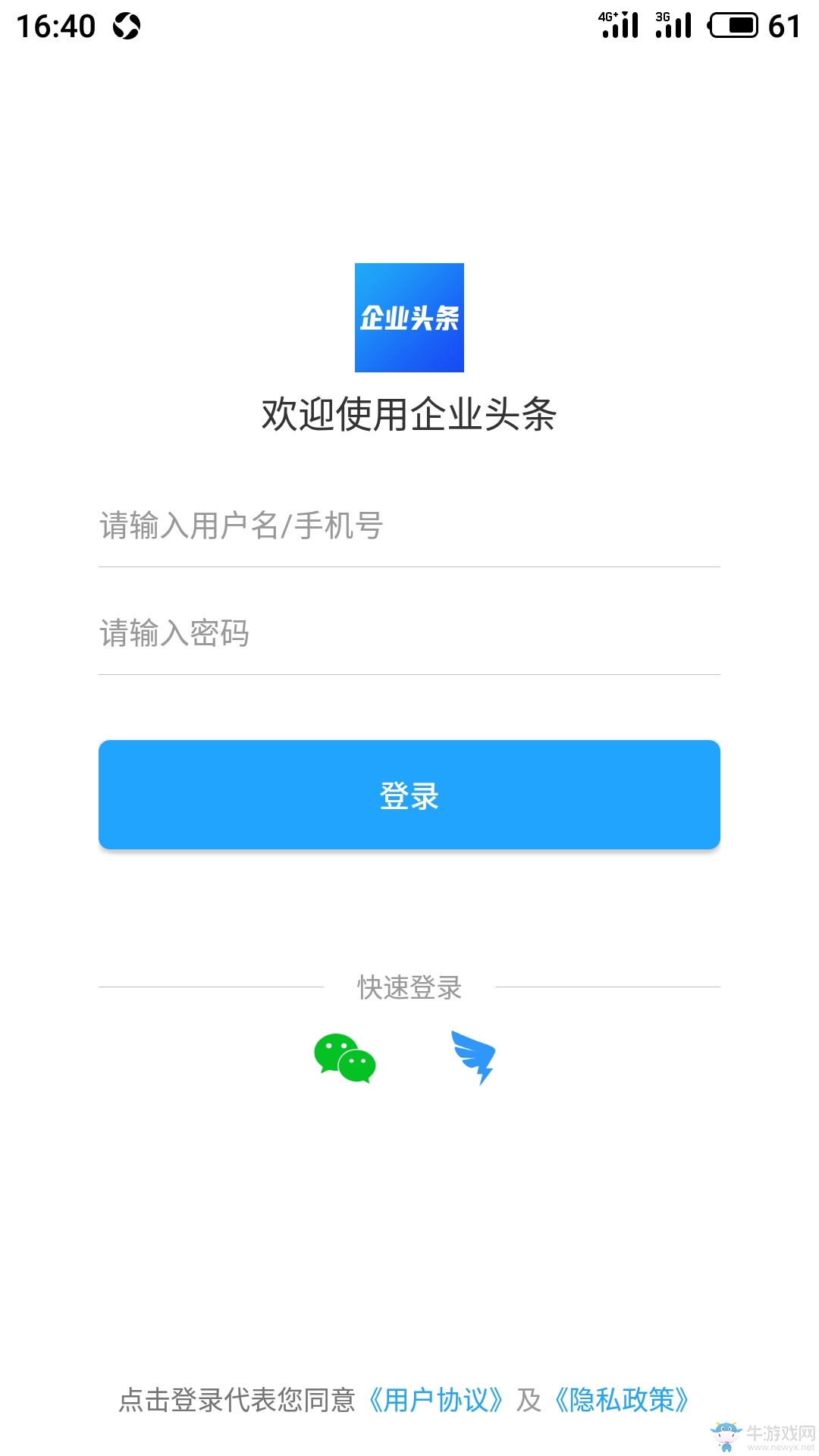The width and height of the screenshot is (819, 1456).
Task: Open the 《用户协议》 user agreement link
Action: [x=435, y=1400]
